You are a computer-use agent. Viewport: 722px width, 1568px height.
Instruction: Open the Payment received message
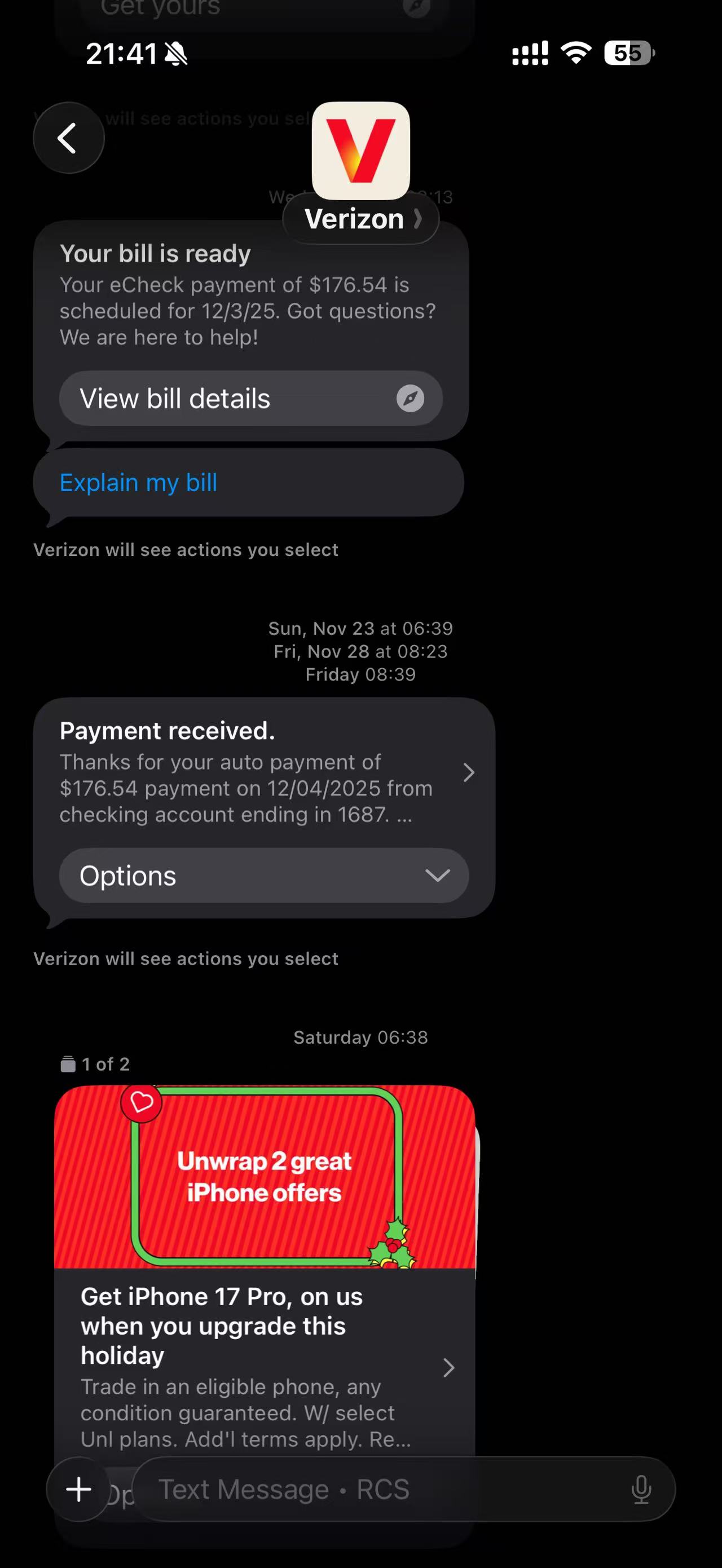pyautogui.click(x=263, y=773)
